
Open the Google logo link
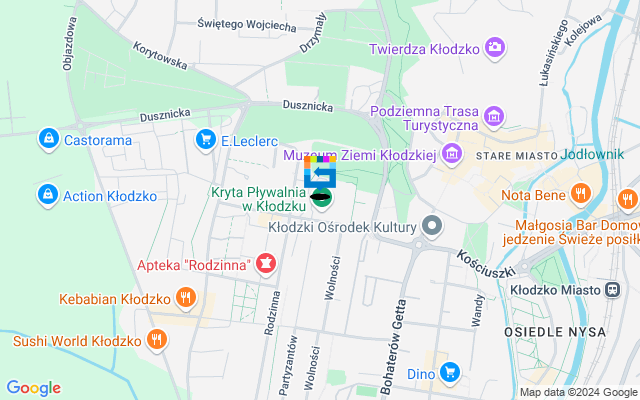(x=33, y=388)
